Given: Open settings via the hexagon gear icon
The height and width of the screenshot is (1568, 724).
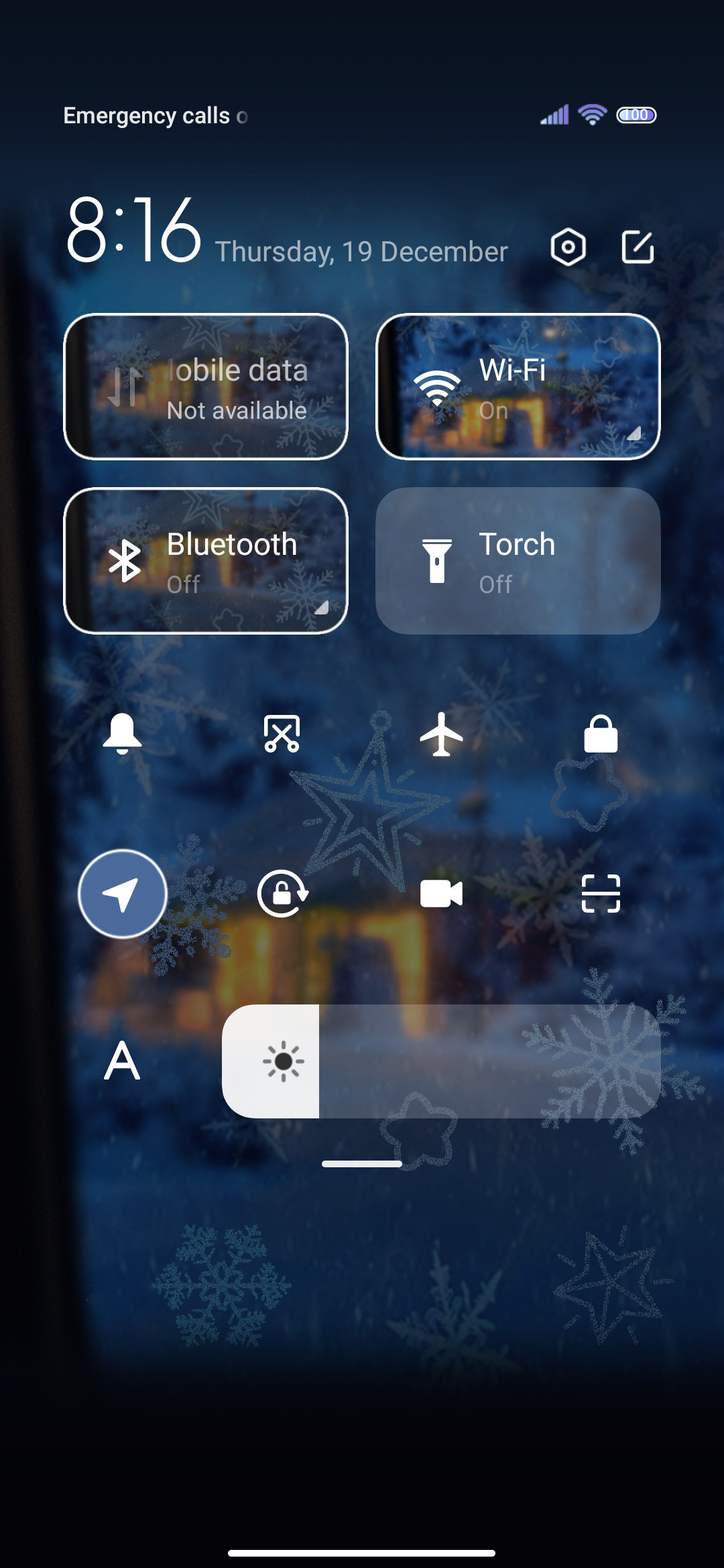Looking at the screenshot, I should [x=568, y=247].
